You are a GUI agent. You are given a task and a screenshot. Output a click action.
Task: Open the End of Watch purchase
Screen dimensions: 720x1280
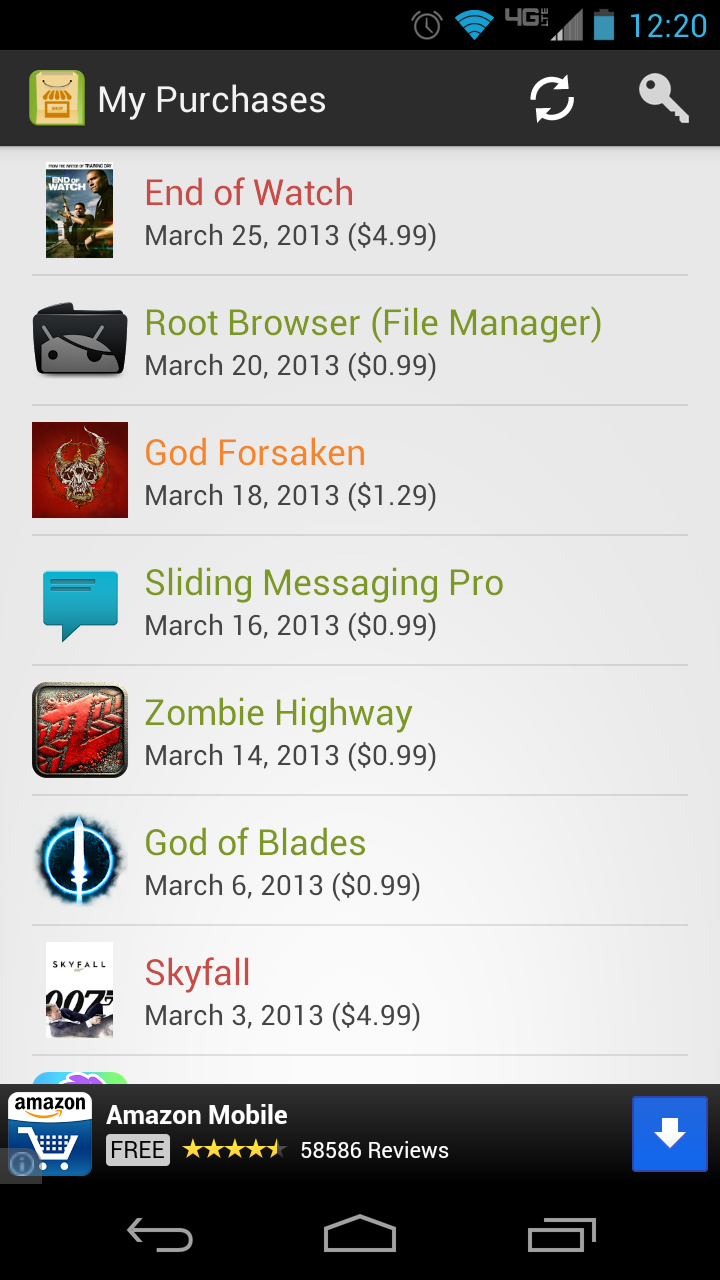coord(360,212)
